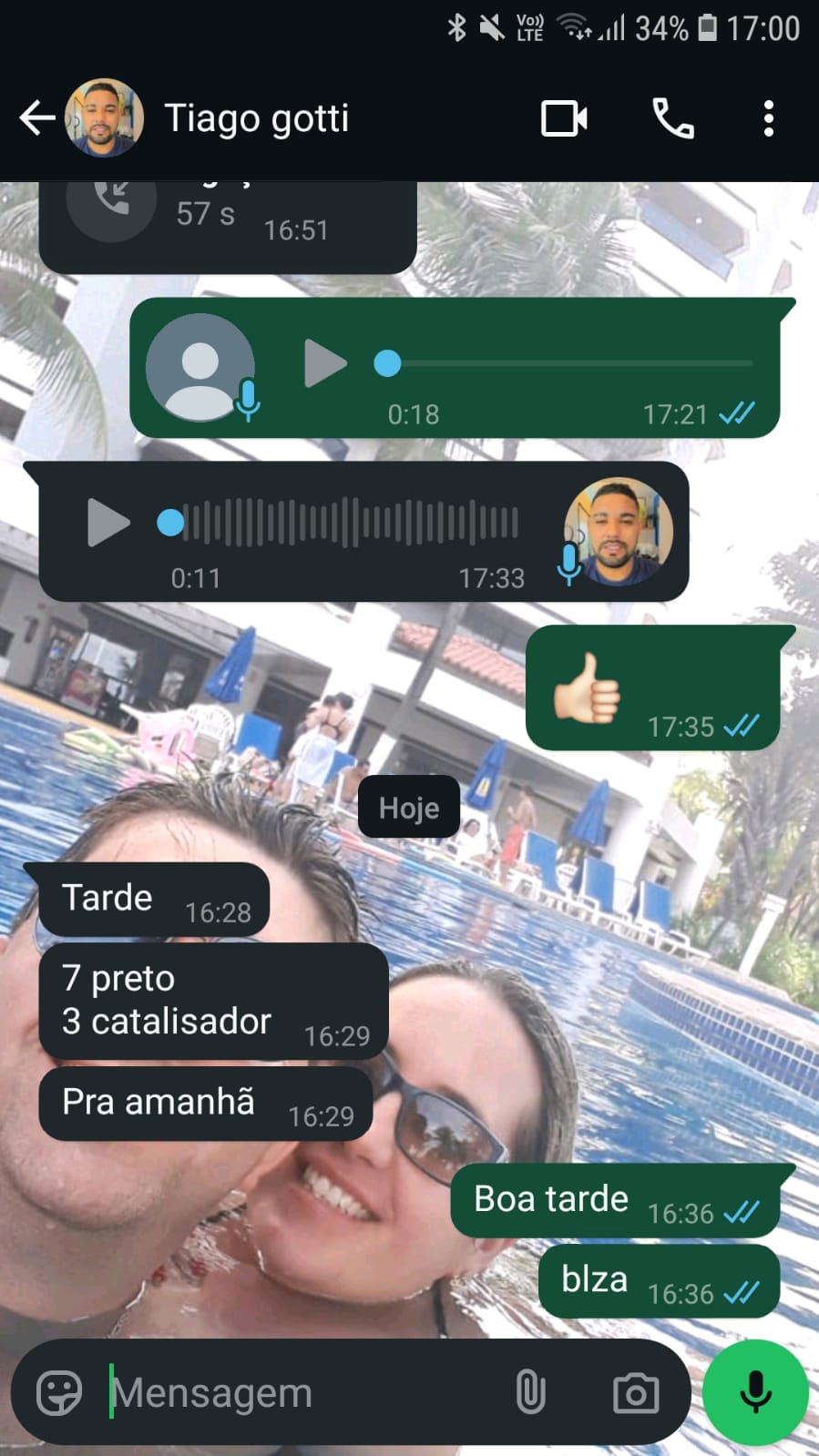819x1456 pixels.
Task: Attach a file with the paperclip
Action: tap(530, 1392)
